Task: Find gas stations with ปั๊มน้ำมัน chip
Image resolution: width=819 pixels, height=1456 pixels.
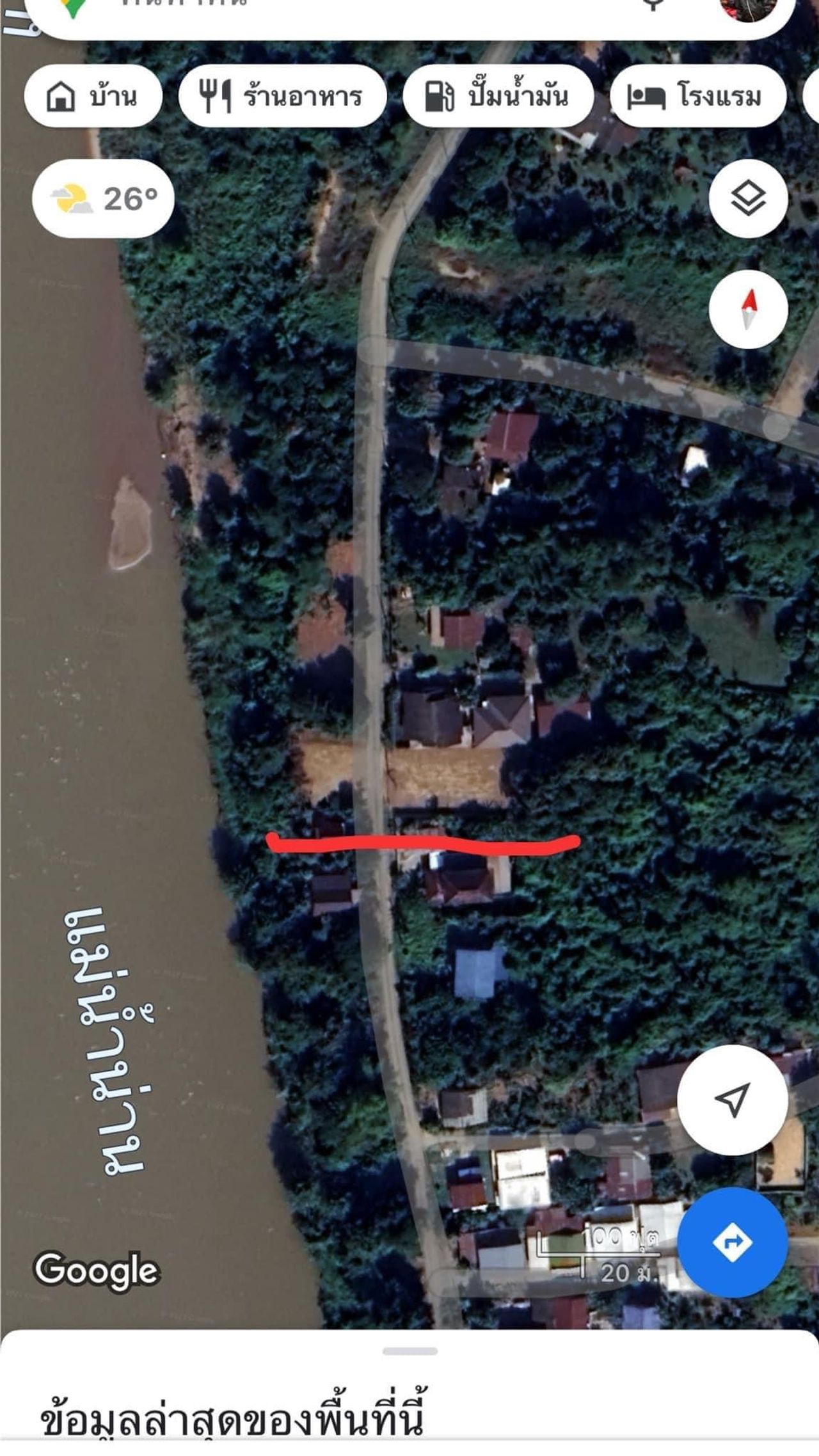Action: [x=498, y=97]
